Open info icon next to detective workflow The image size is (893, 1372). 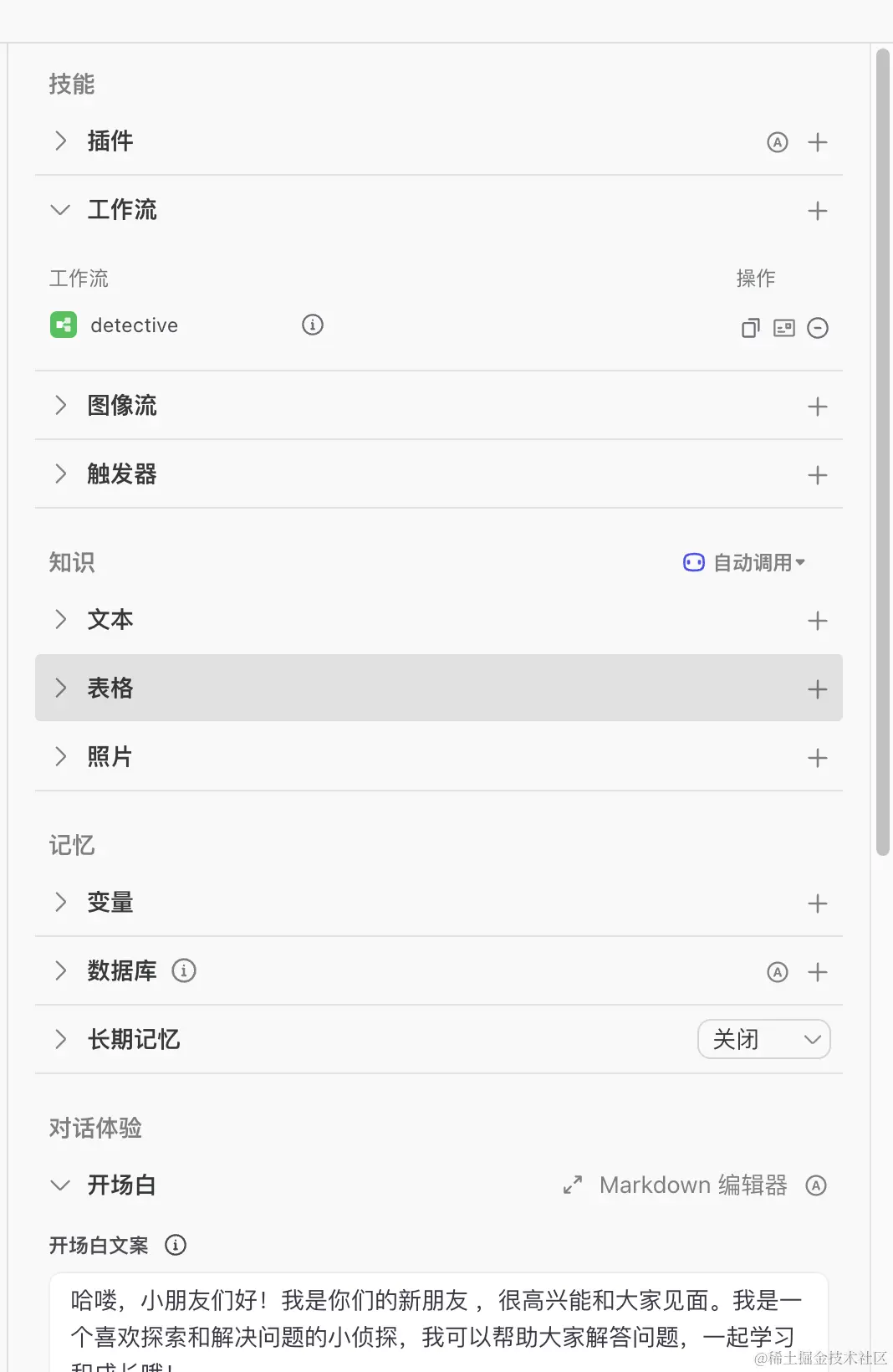point(313,325)
